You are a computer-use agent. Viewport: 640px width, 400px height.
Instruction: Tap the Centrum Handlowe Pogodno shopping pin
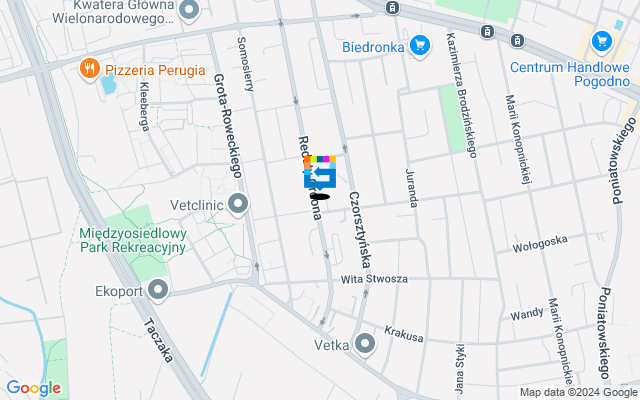pyautogui.click(x=600, y=41)
